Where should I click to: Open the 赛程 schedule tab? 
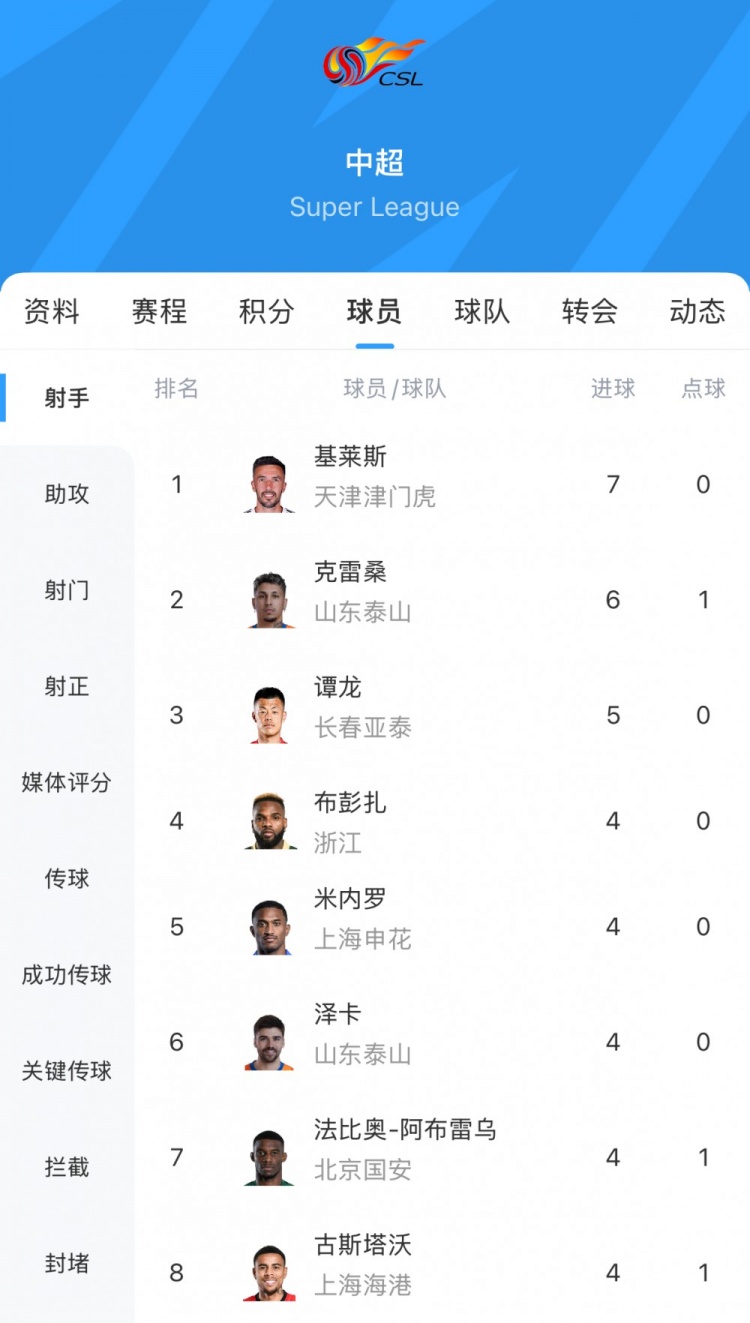click(159, 311)
